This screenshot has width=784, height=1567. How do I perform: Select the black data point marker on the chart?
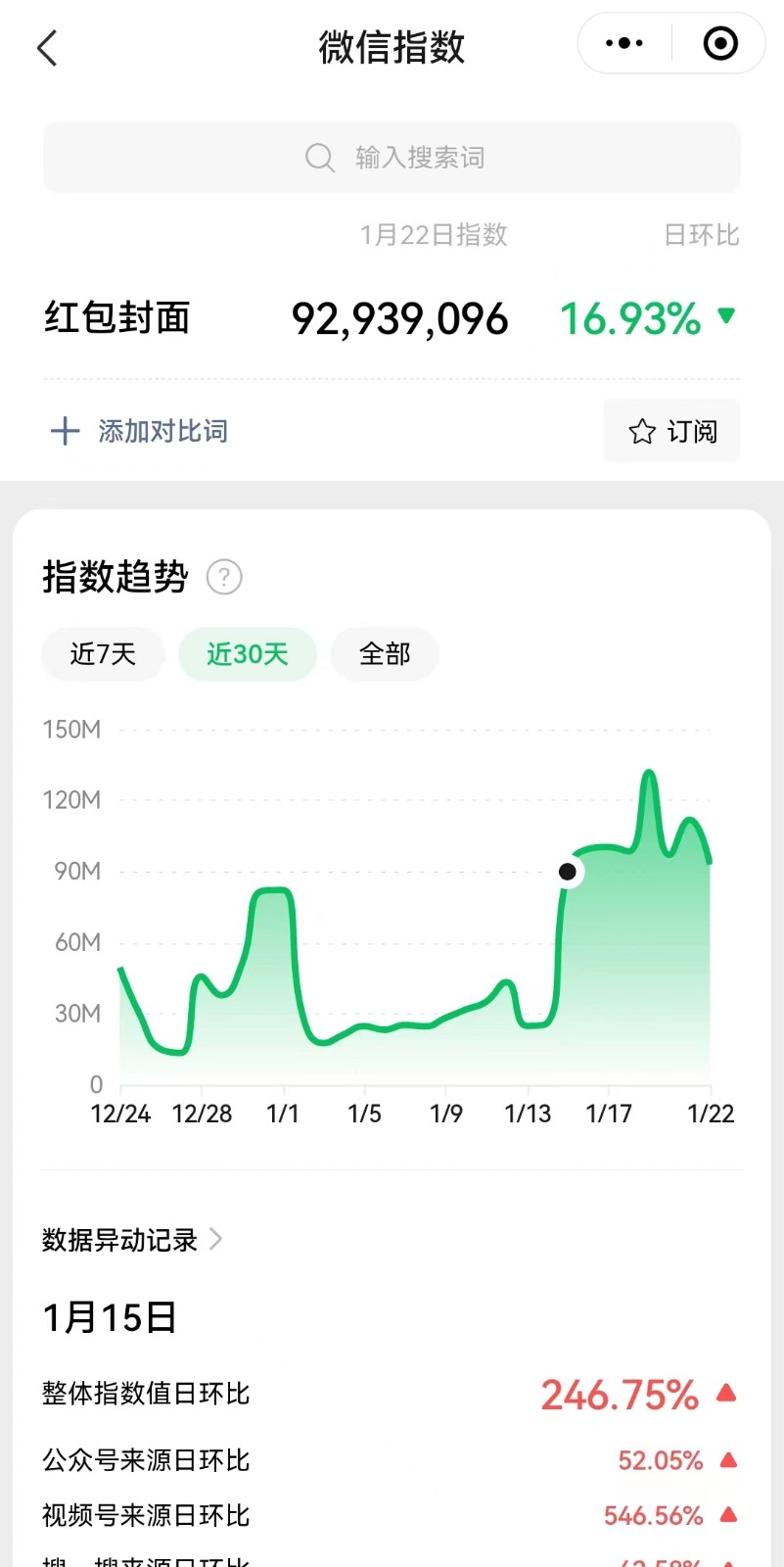pyautogui.click(x=568, y=872)
